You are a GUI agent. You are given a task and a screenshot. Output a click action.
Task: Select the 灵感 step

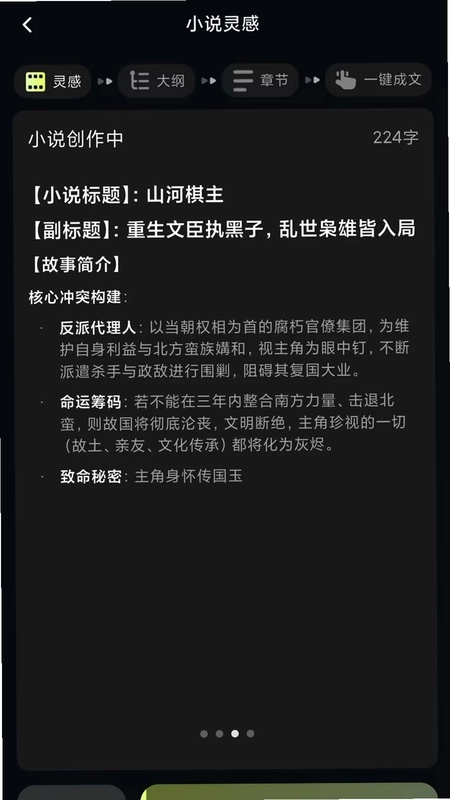pyautogui.click(x=53, y=81)
